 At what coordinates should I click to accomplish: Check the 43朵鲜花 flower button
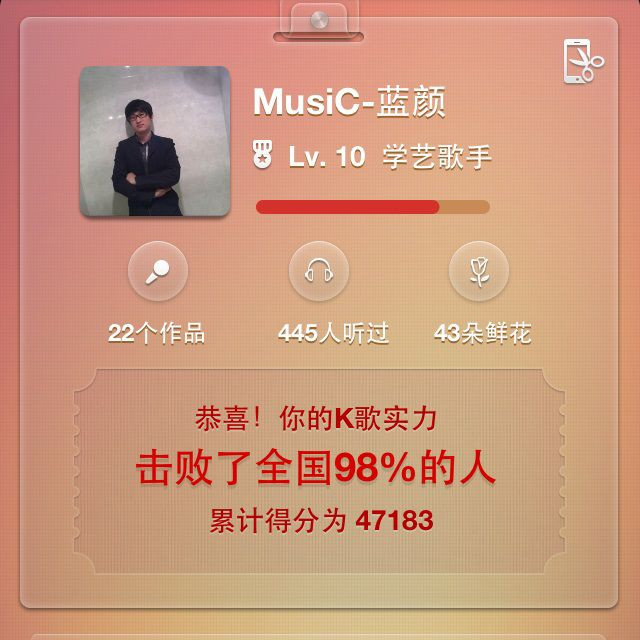coord(479,271)
